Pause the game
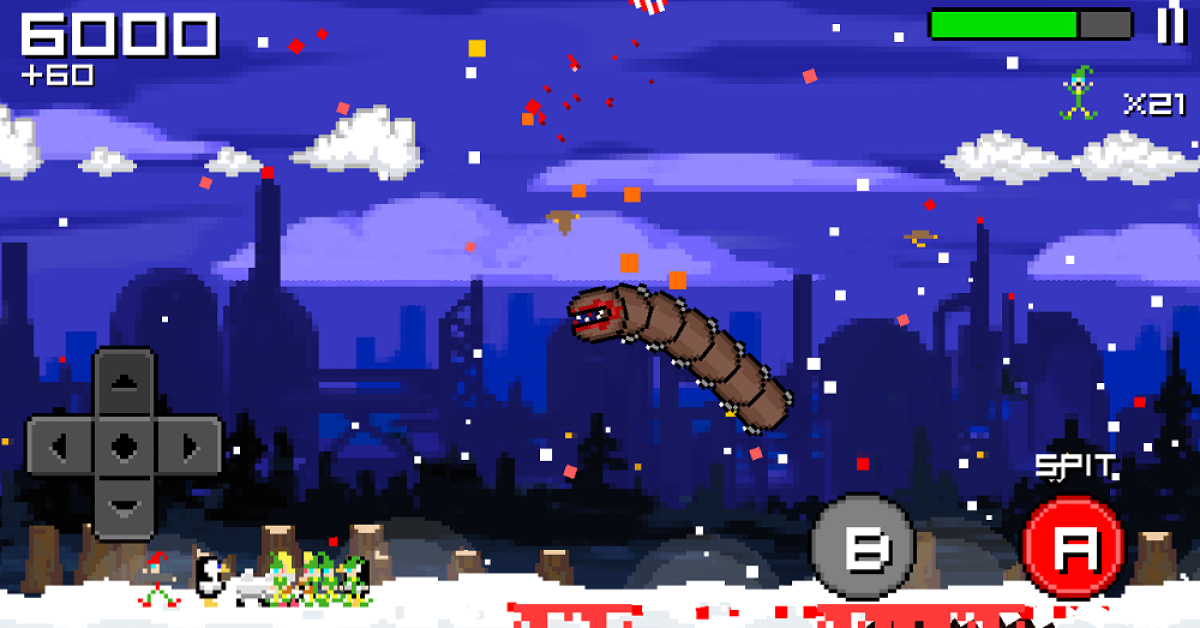Screen dimensions: 1200x628 pos(1170,25)
